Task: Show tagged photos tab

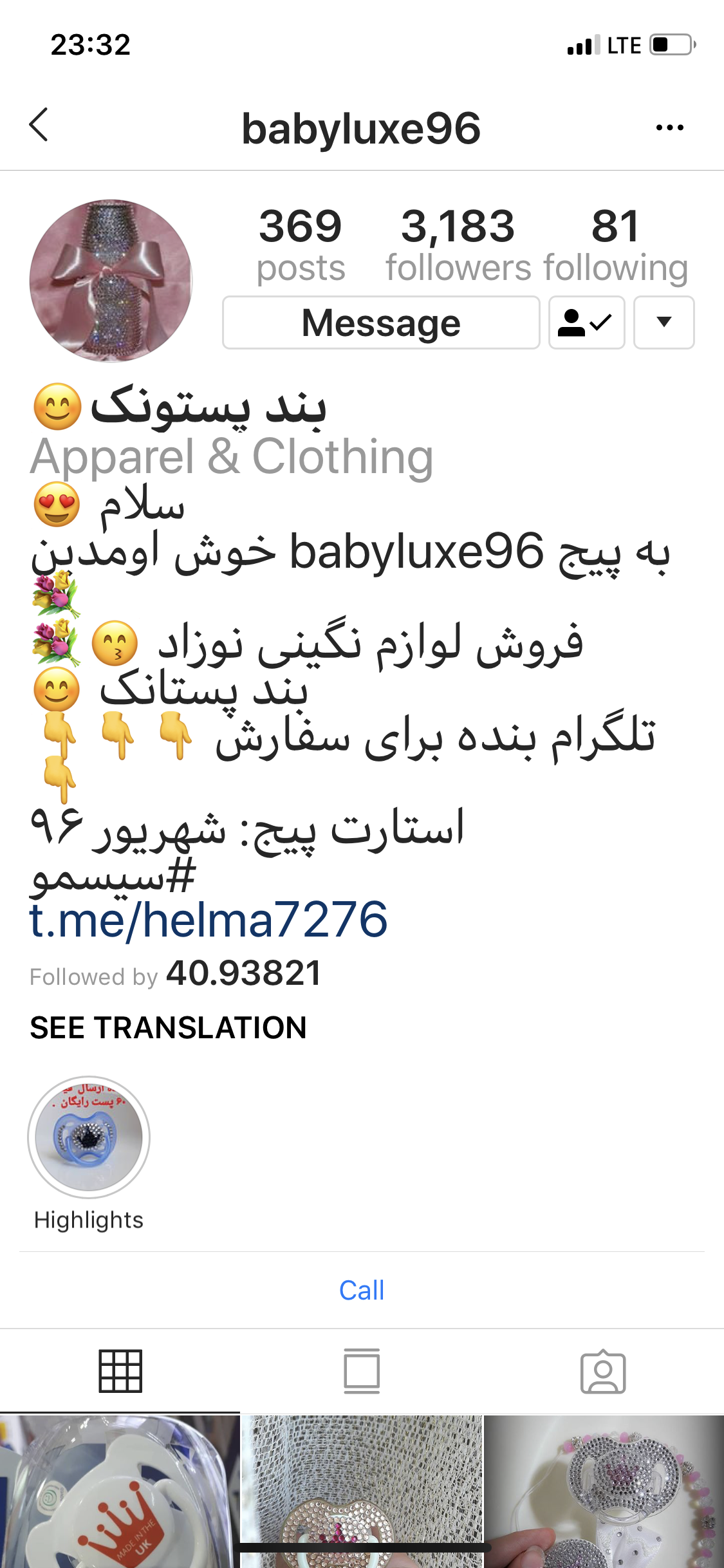Action: [603, 1371]
